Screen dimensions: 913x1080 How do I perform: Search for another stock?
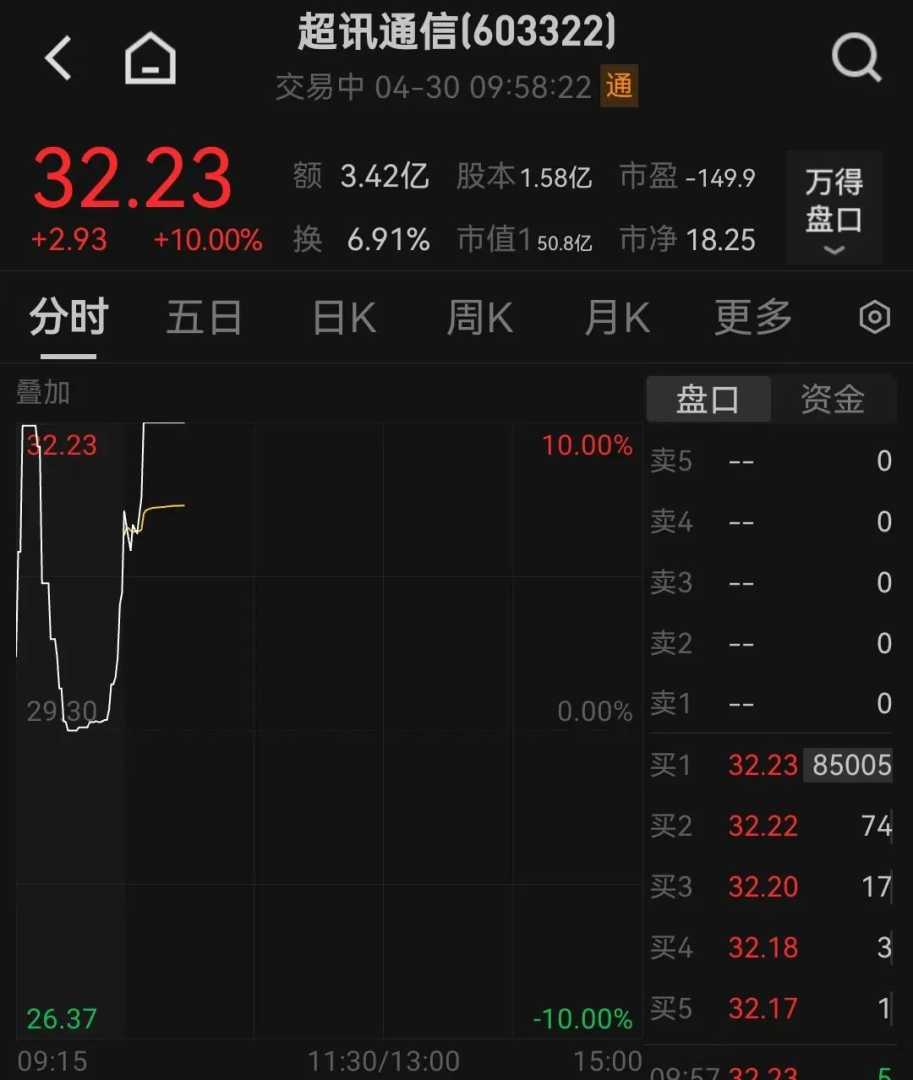tap(856, 58)
